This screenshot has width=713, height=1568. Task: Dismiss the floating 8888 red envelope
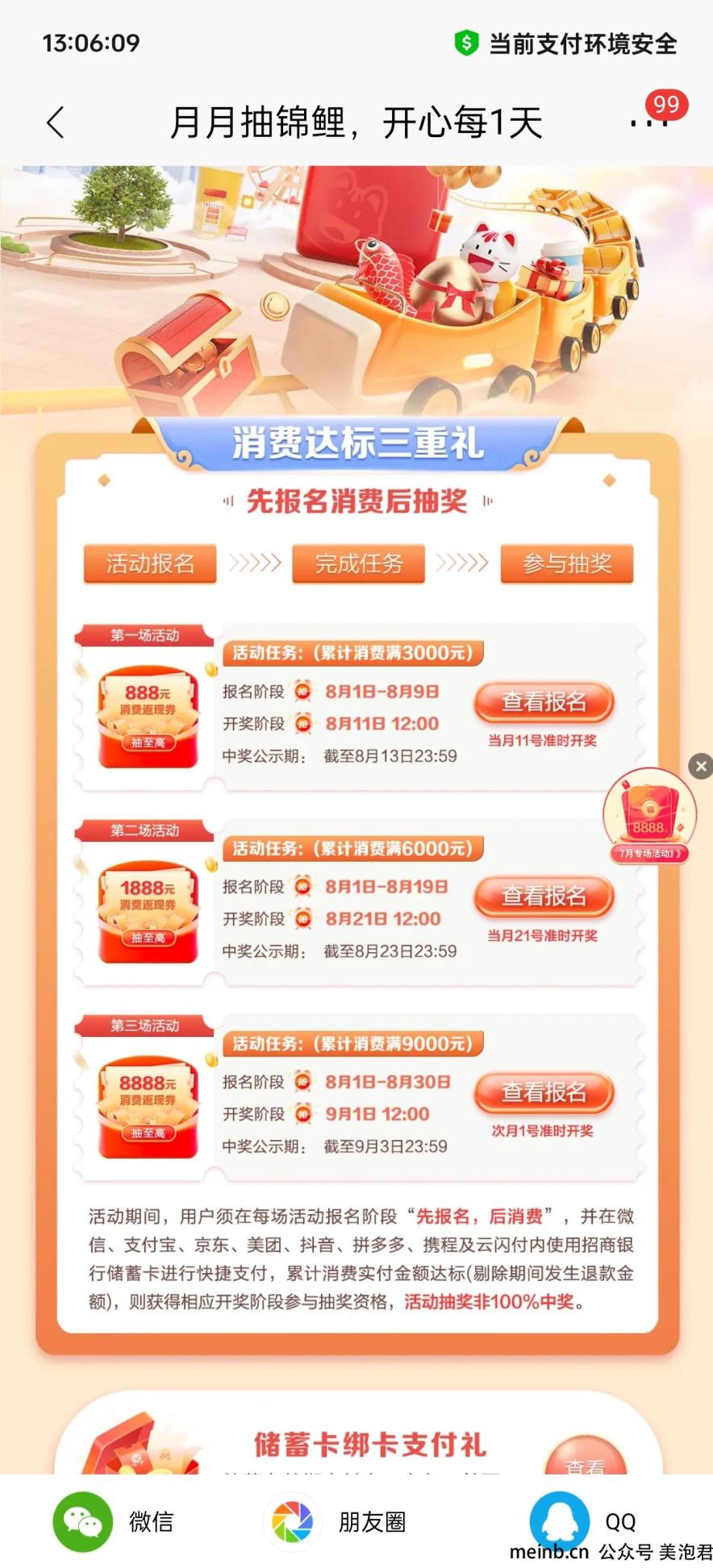tap(701, 767)
